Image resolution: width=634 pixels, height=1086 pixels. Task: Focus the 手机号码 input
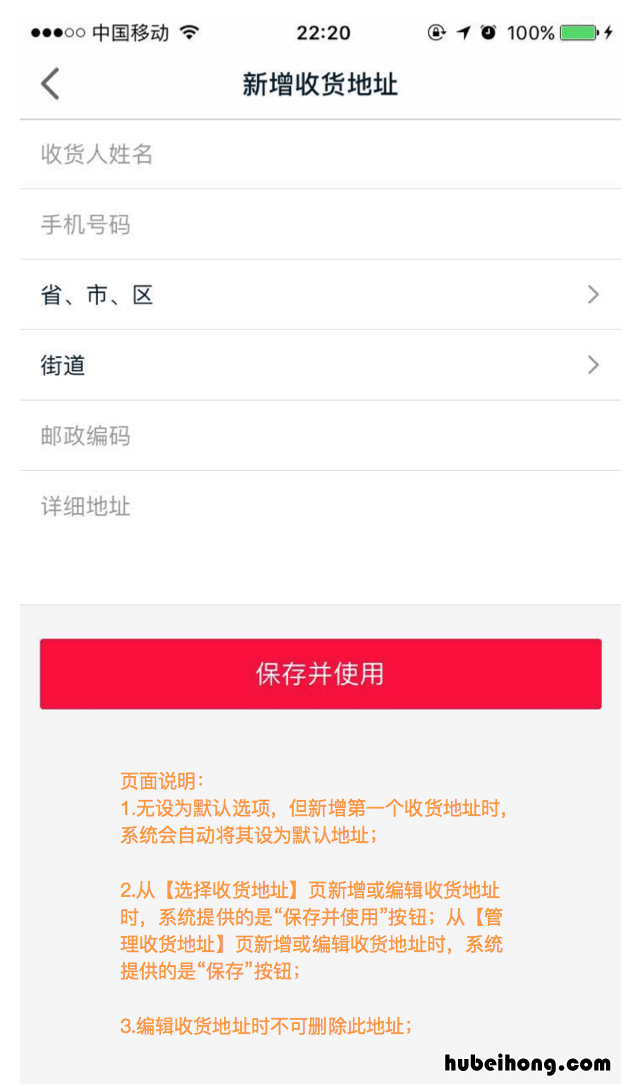(320, 225)
